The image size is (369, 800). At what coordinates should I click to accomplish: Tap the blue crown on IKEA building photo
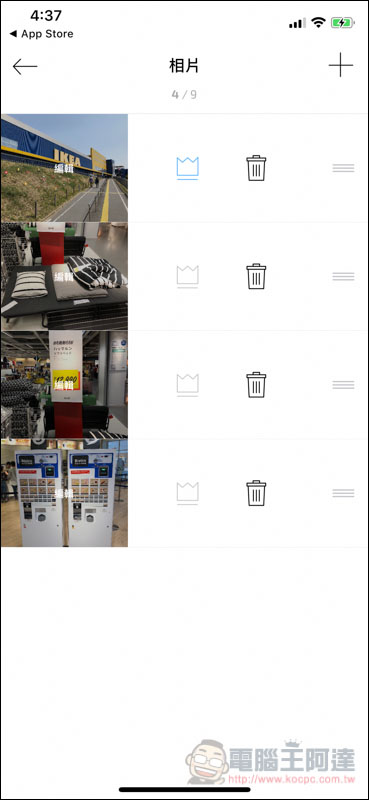(x=187, y=168)
